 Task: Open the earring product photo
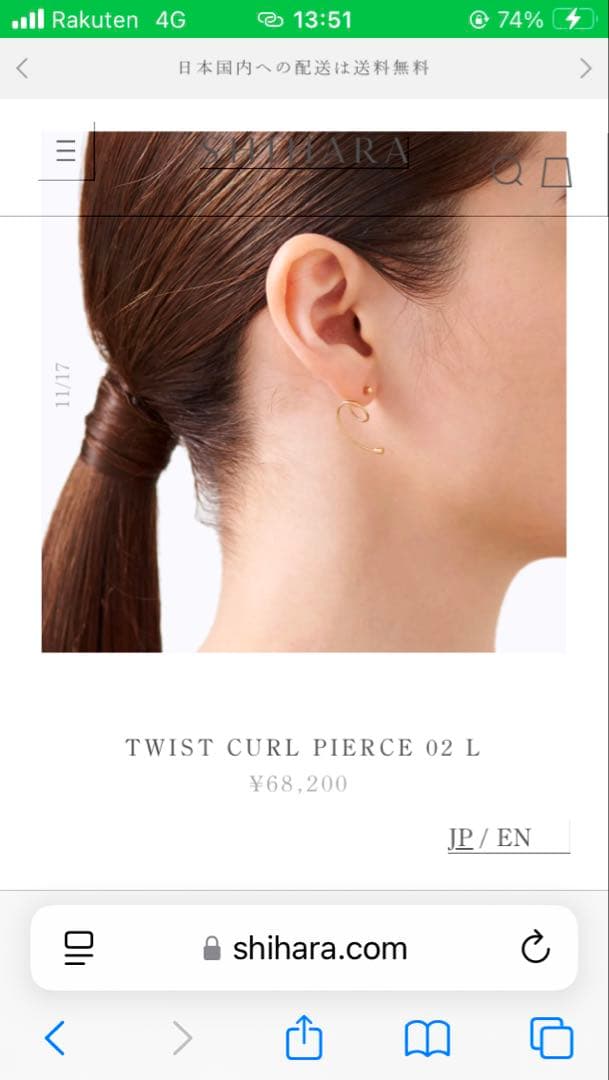[x=304, y=420]
